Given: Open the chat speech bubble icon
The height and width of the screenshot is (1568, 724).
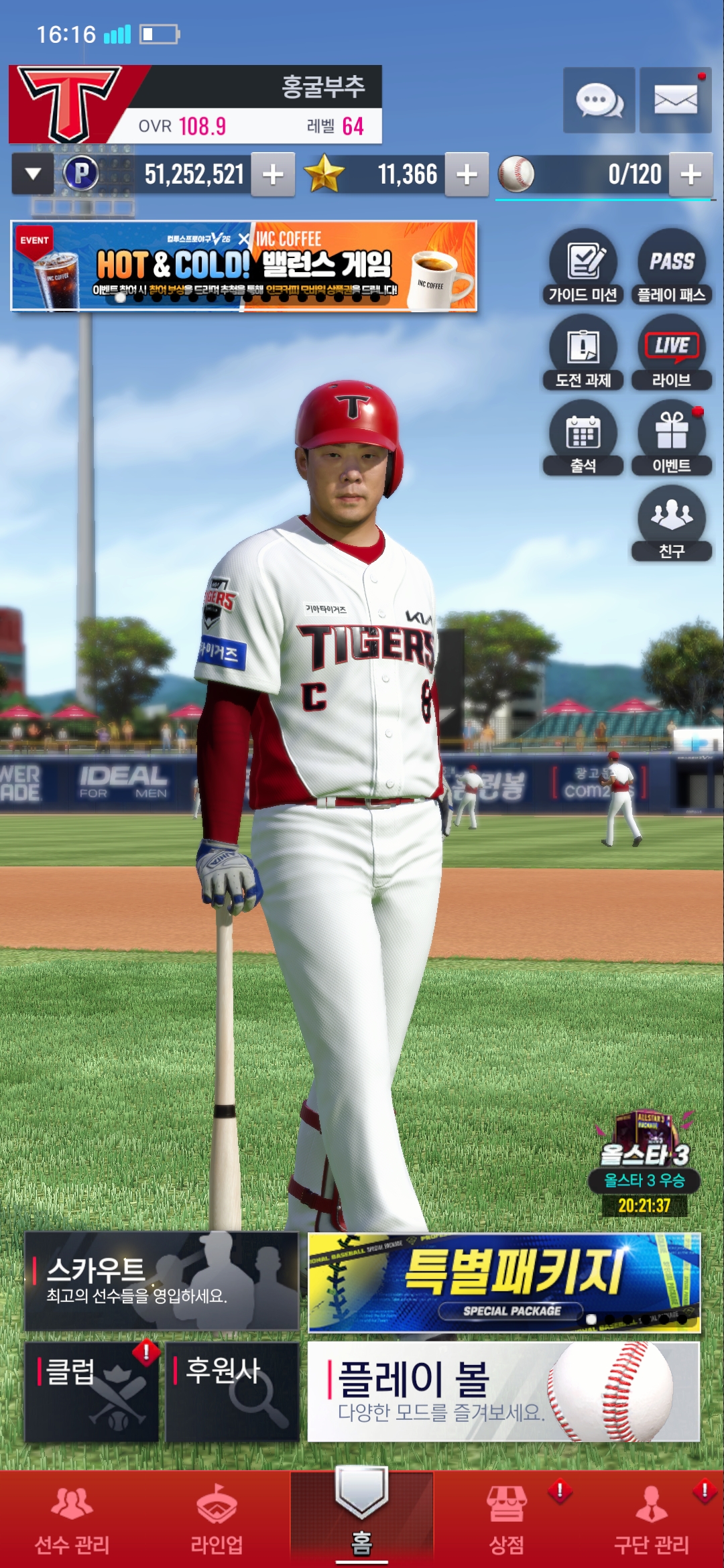Looking at the screenshot, I should pyautogui.click(x=599, y=101).
